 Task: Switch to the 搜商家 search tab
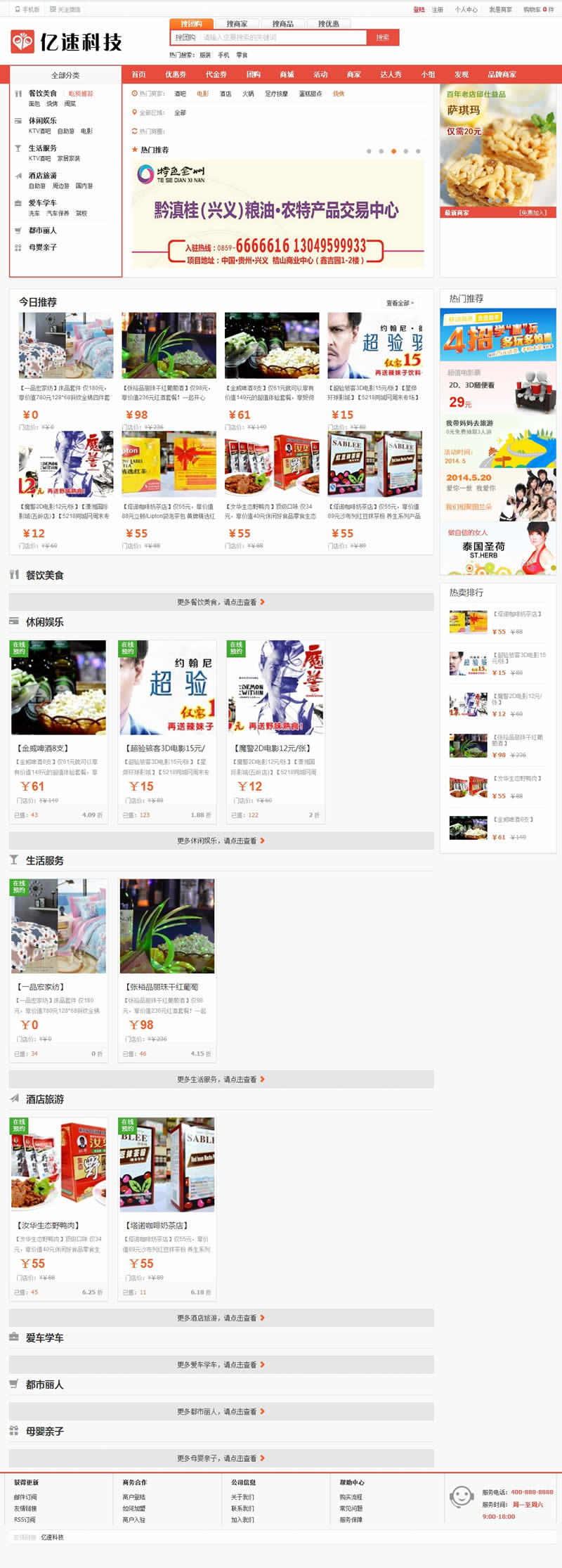237,24
